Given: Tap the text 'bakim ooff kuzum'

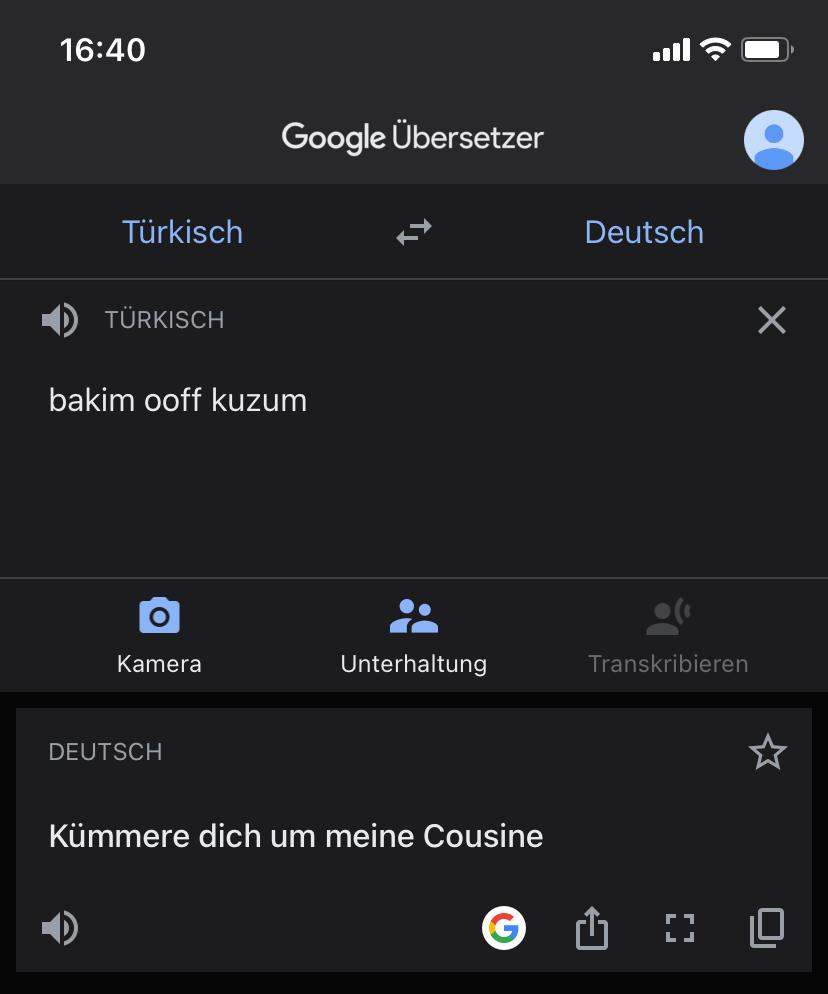Looking at the screenshot, I should click(177, 400).
